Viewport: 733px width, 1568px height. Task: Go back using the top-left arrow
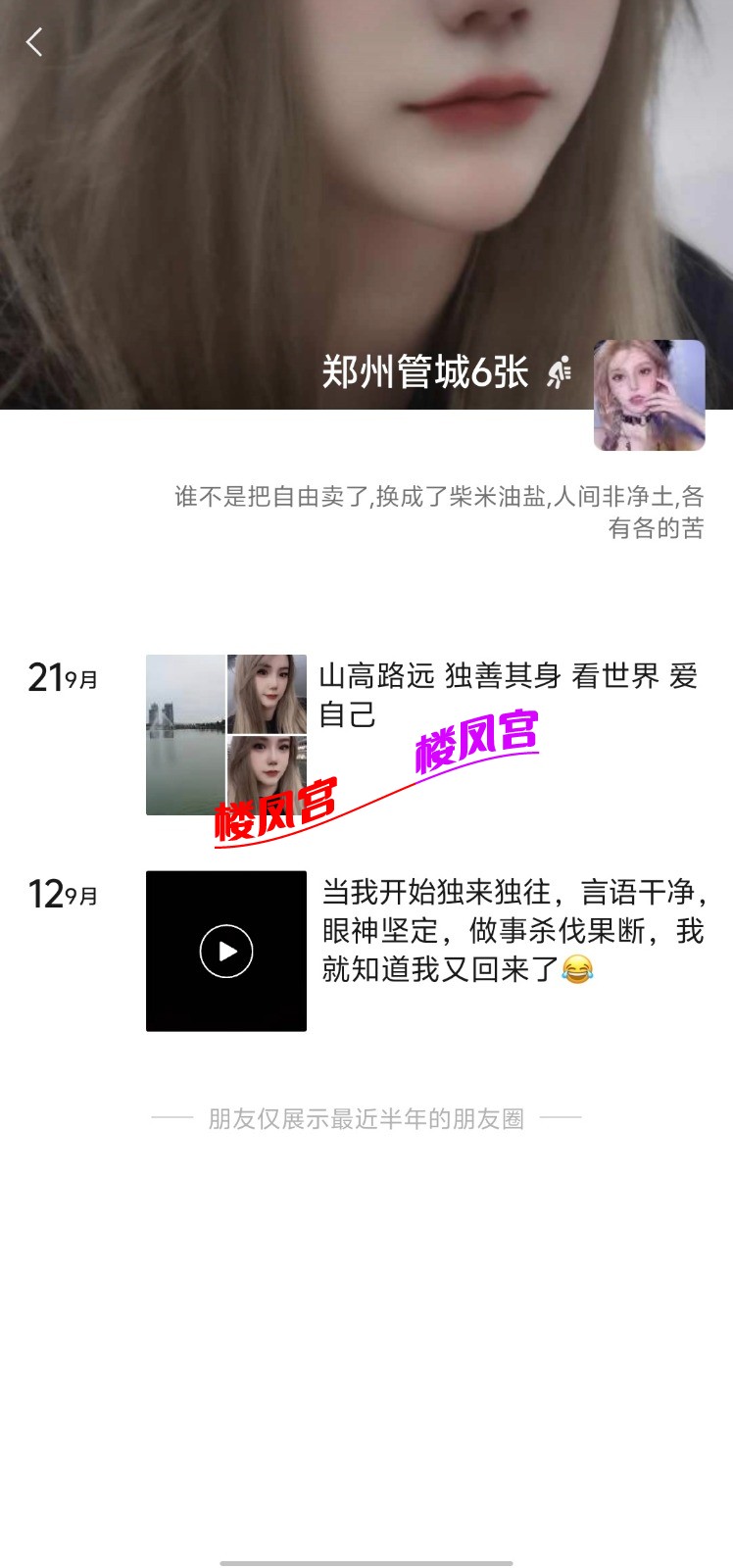click(35, 42)
